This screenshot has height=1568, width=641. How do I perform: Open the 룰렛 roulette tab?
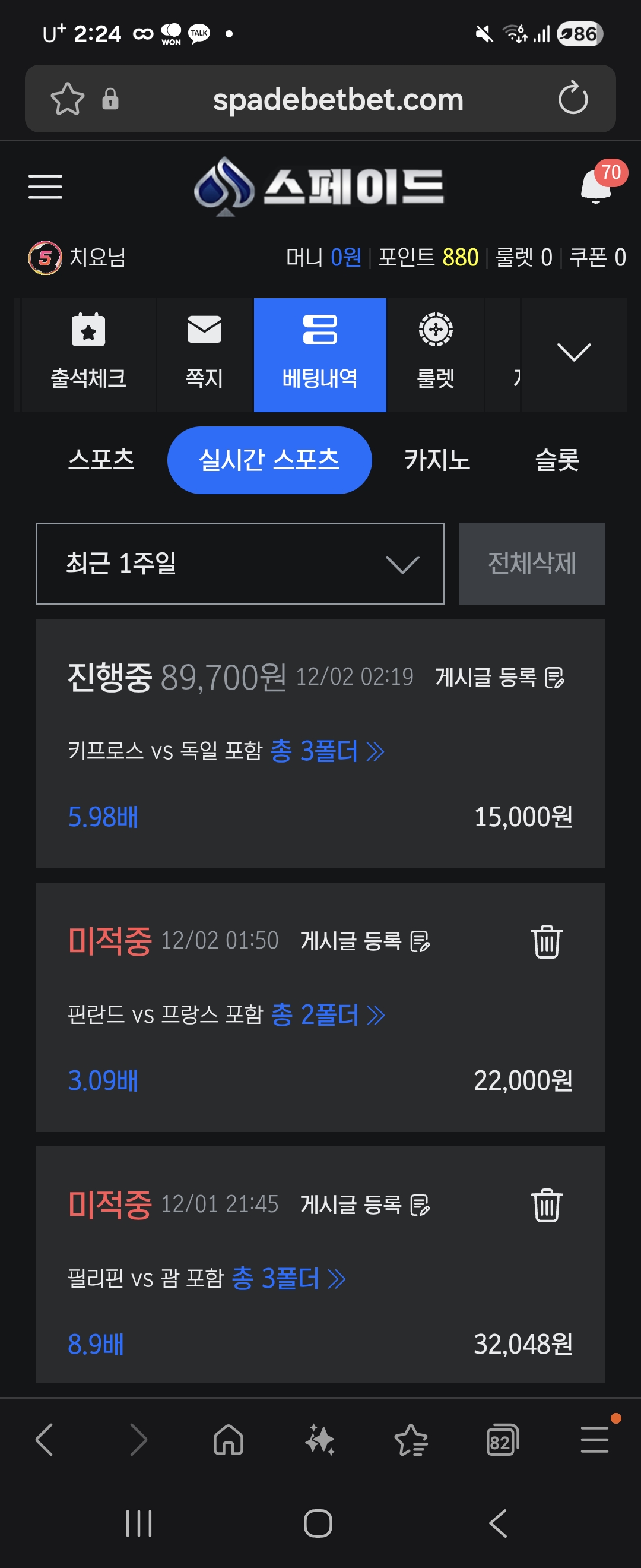coord(436,354)
